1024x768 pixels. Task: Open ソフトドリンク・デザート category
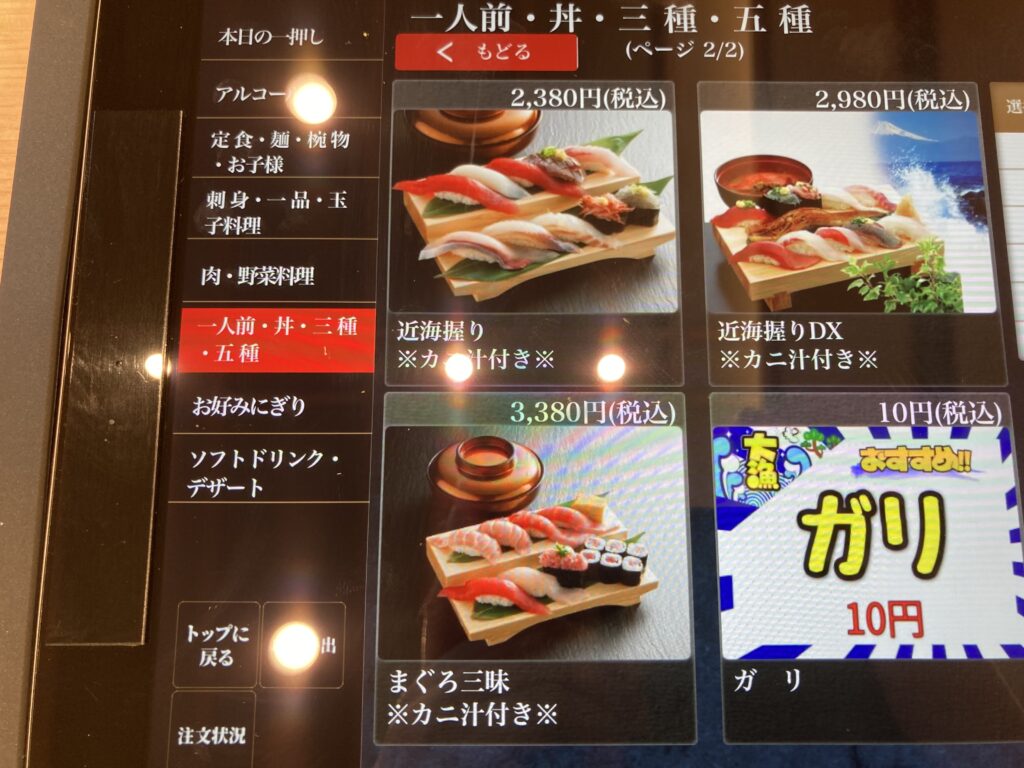pyautogui.click(x=266, y=473)
